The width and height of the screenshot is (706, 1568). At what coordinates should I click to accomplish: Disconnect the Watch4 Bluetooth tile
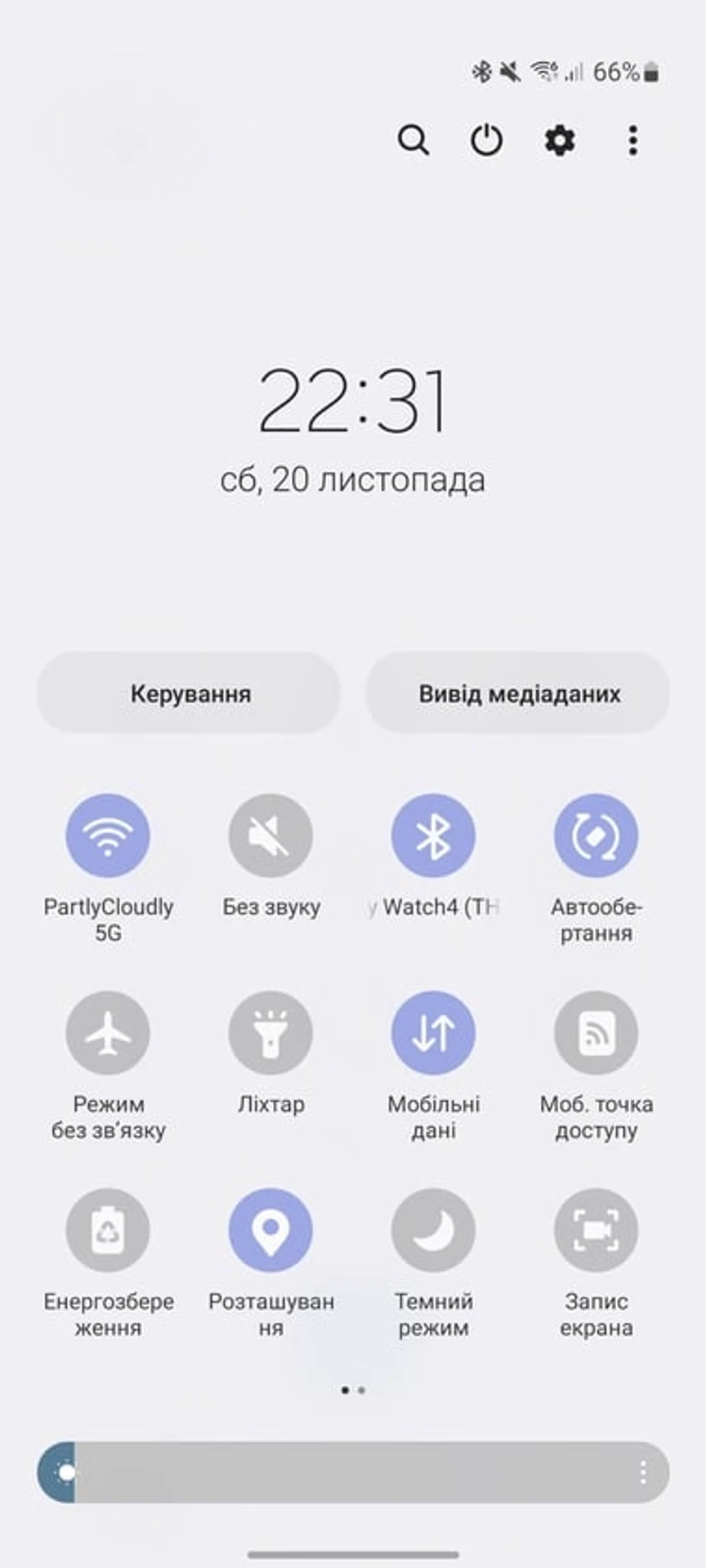tap(433, 835)
